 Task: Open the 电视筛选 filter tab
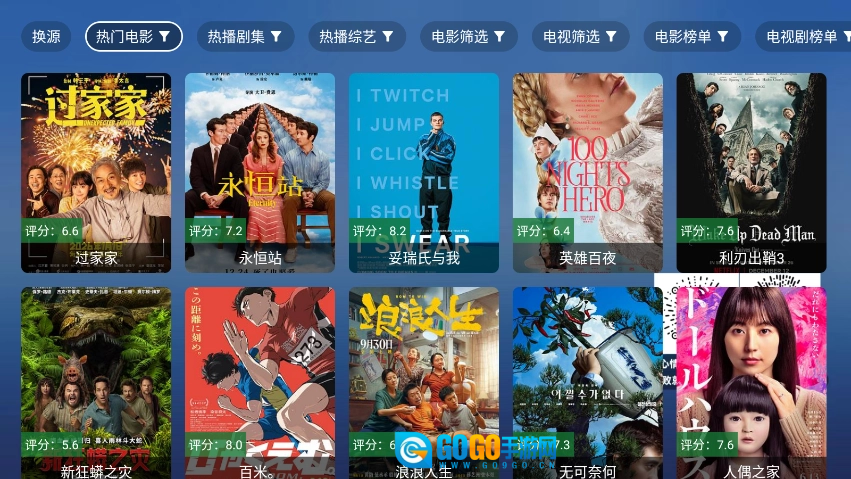pyautogui.click(x=581, y=37)
